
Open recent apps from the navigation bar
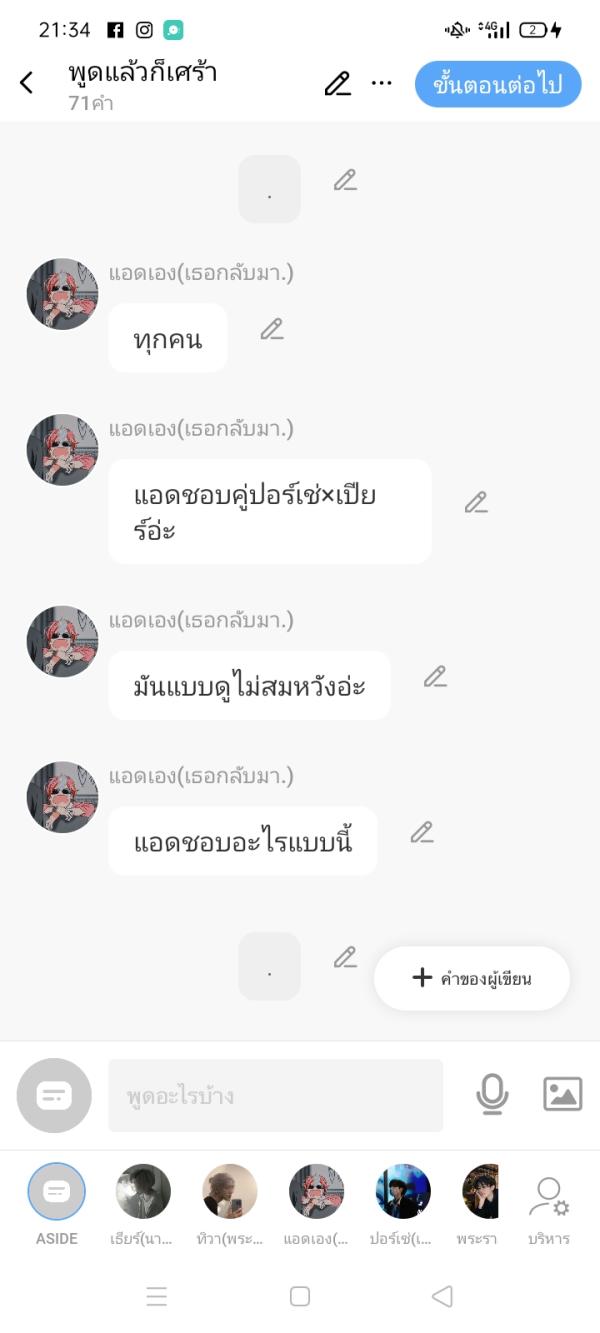157,1297
